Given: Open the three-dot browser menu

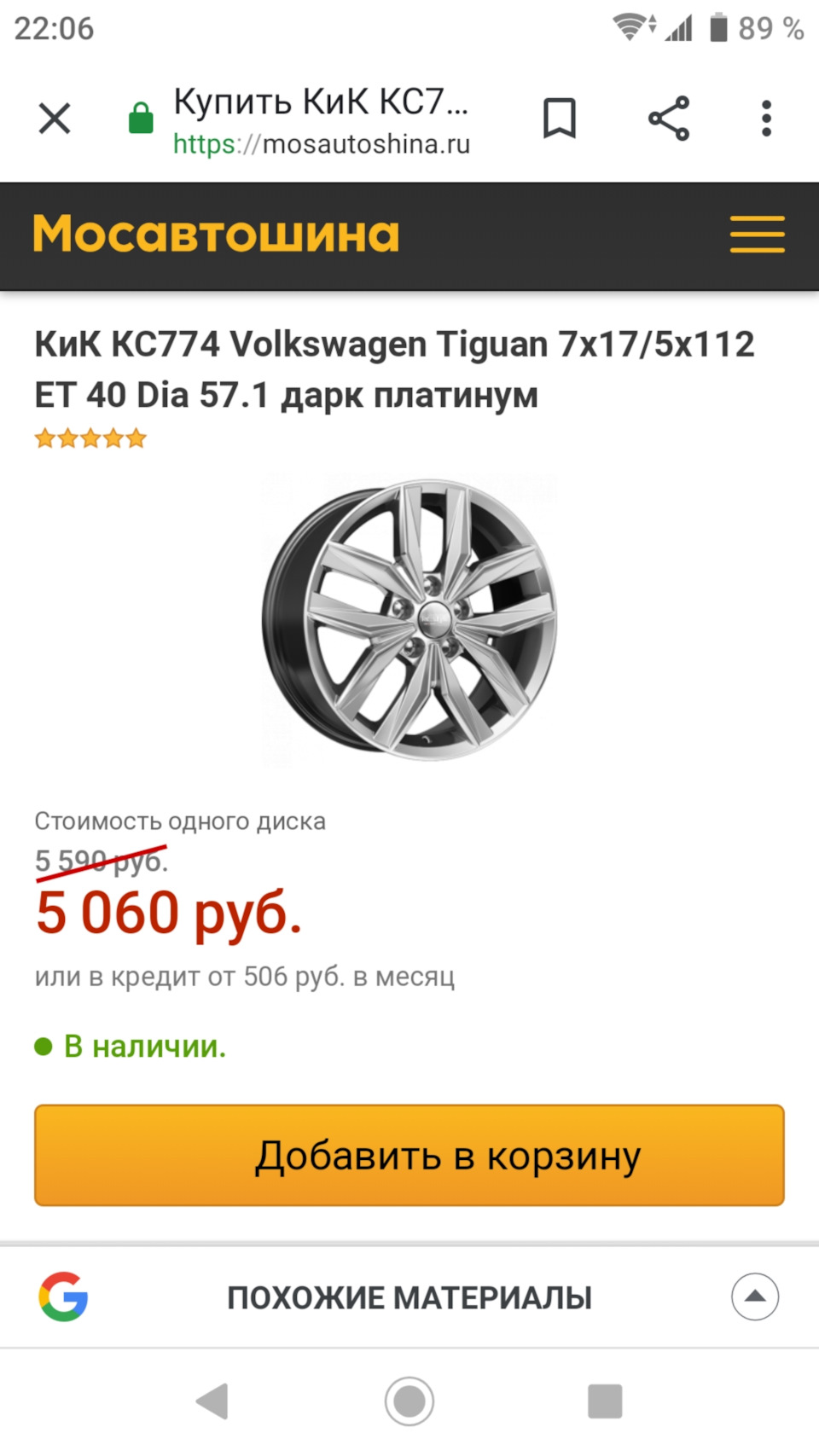Looking at the screenshot, I should pos(766,119).
